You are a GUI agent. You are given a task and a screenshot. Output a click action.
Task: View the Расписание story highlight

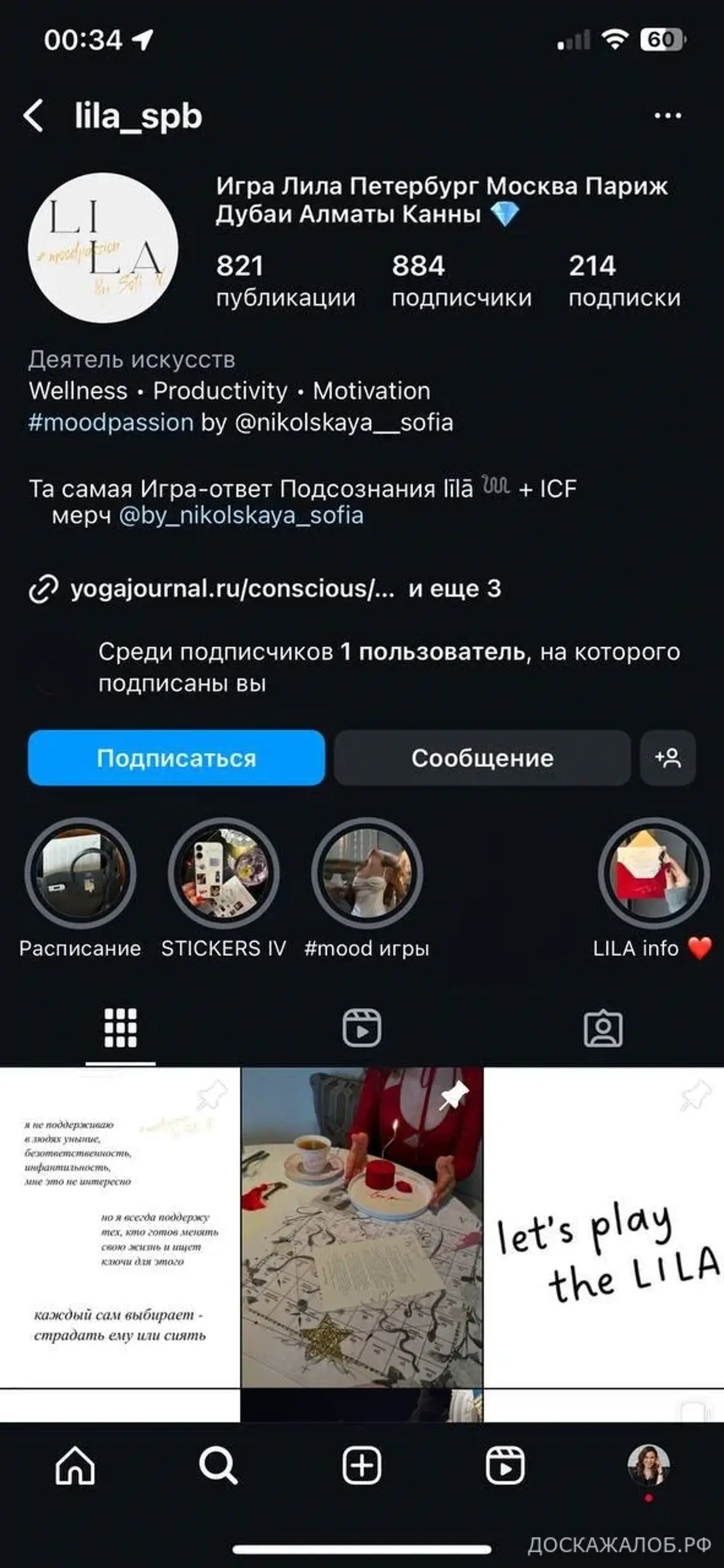pyautogui.click(x=80, y=873)
